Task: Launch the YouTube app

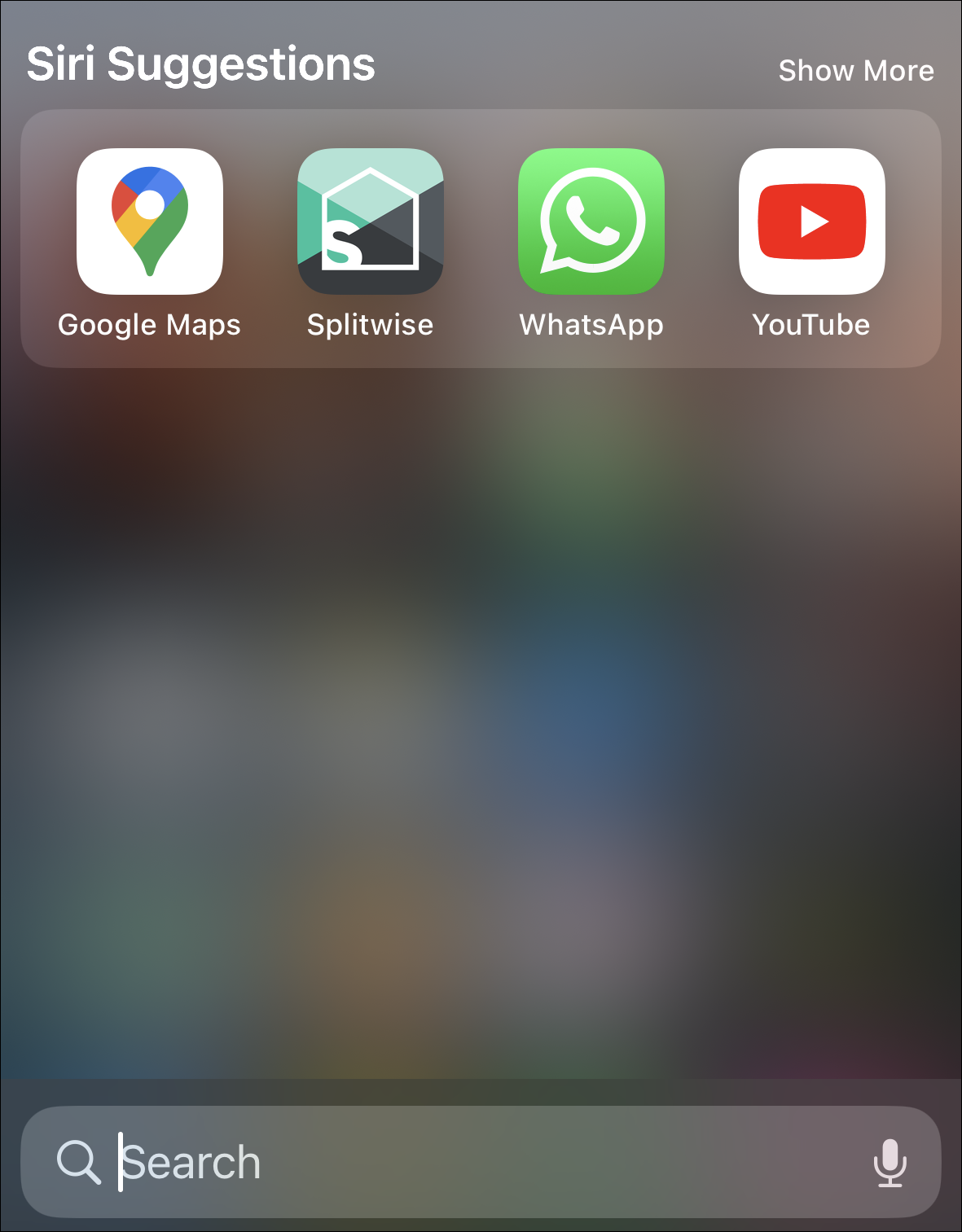Action: pos(811,221)
